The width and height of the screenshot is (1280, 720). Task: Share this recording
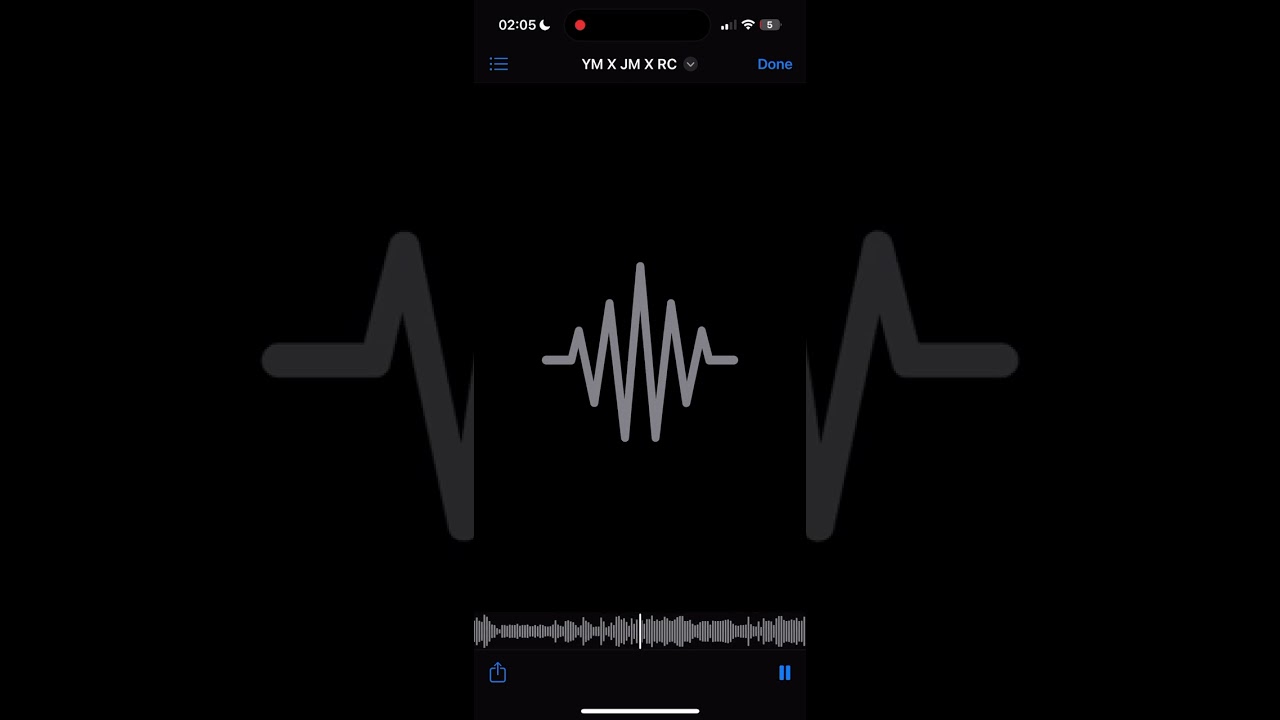498,673
